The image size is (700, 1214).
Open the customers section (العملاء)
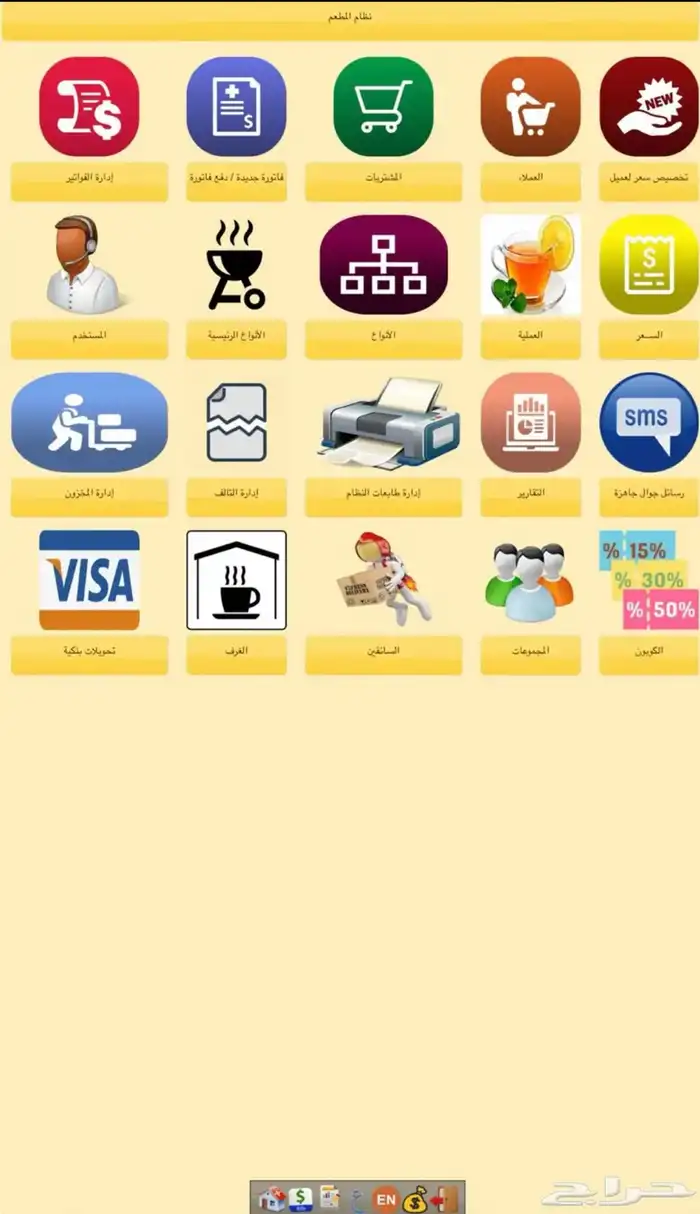click(x=530, y=107)
